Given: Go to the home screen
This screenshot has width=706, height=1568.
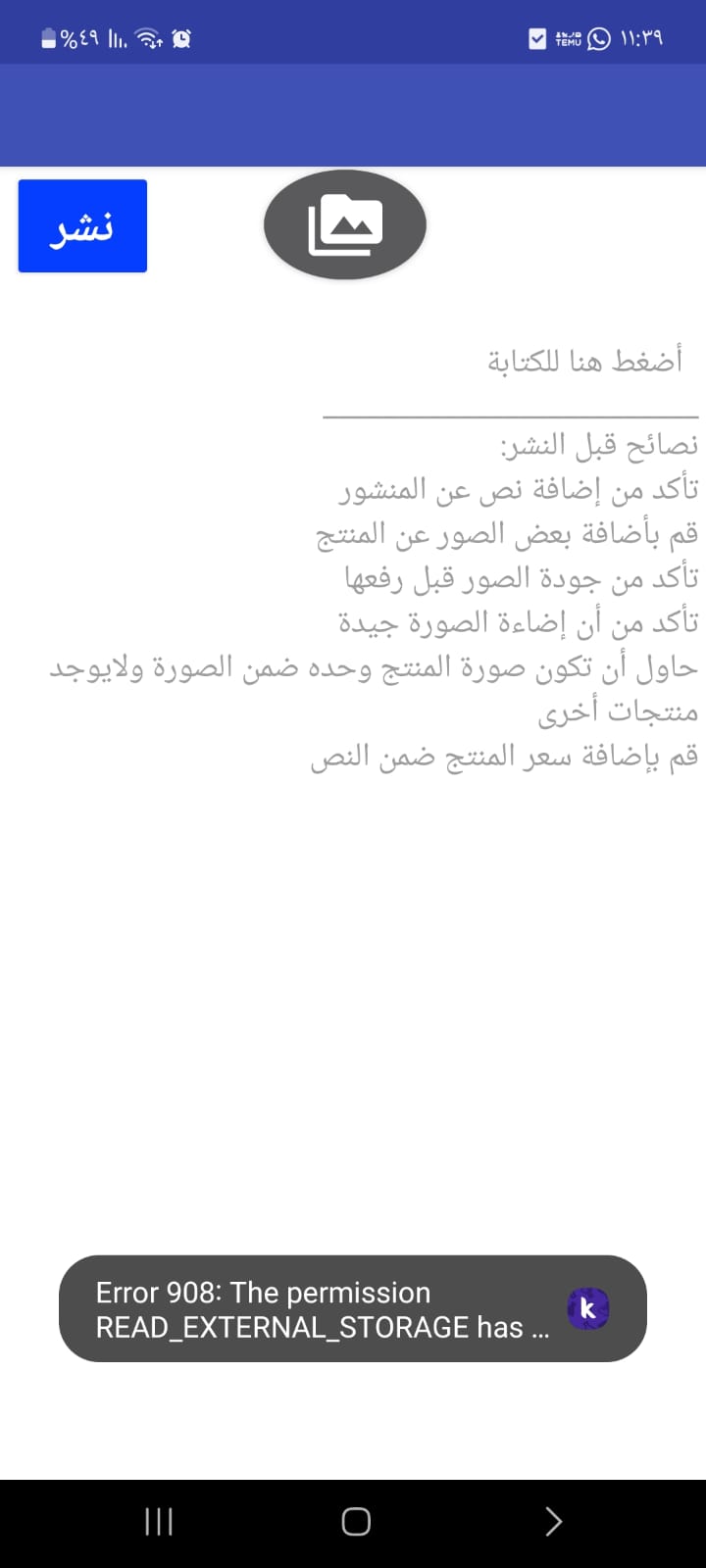Looking at the screenshot, I should 356,1521.
